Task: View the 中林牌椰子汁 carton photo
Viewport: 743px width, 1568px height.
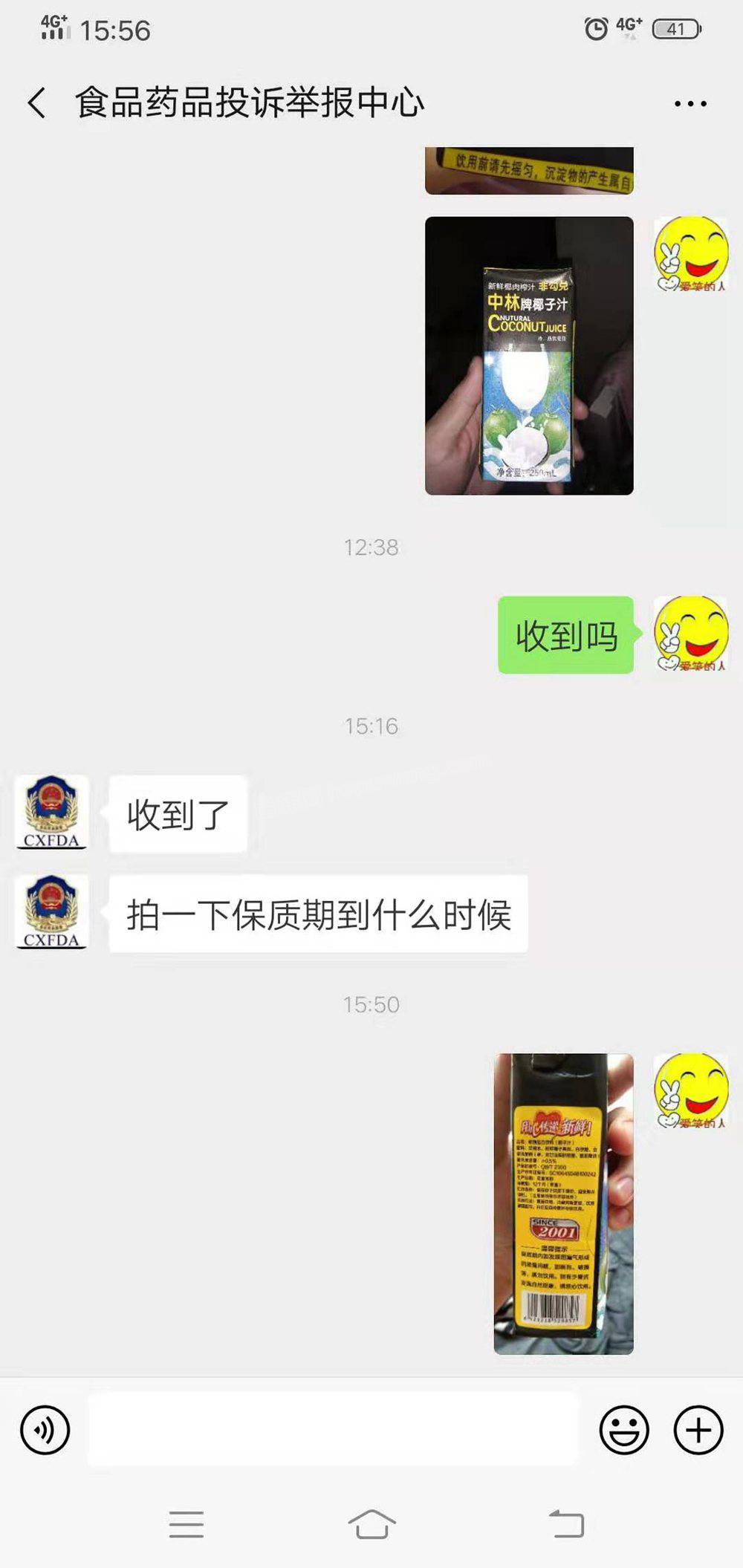Action: click(x=529, y=356)
